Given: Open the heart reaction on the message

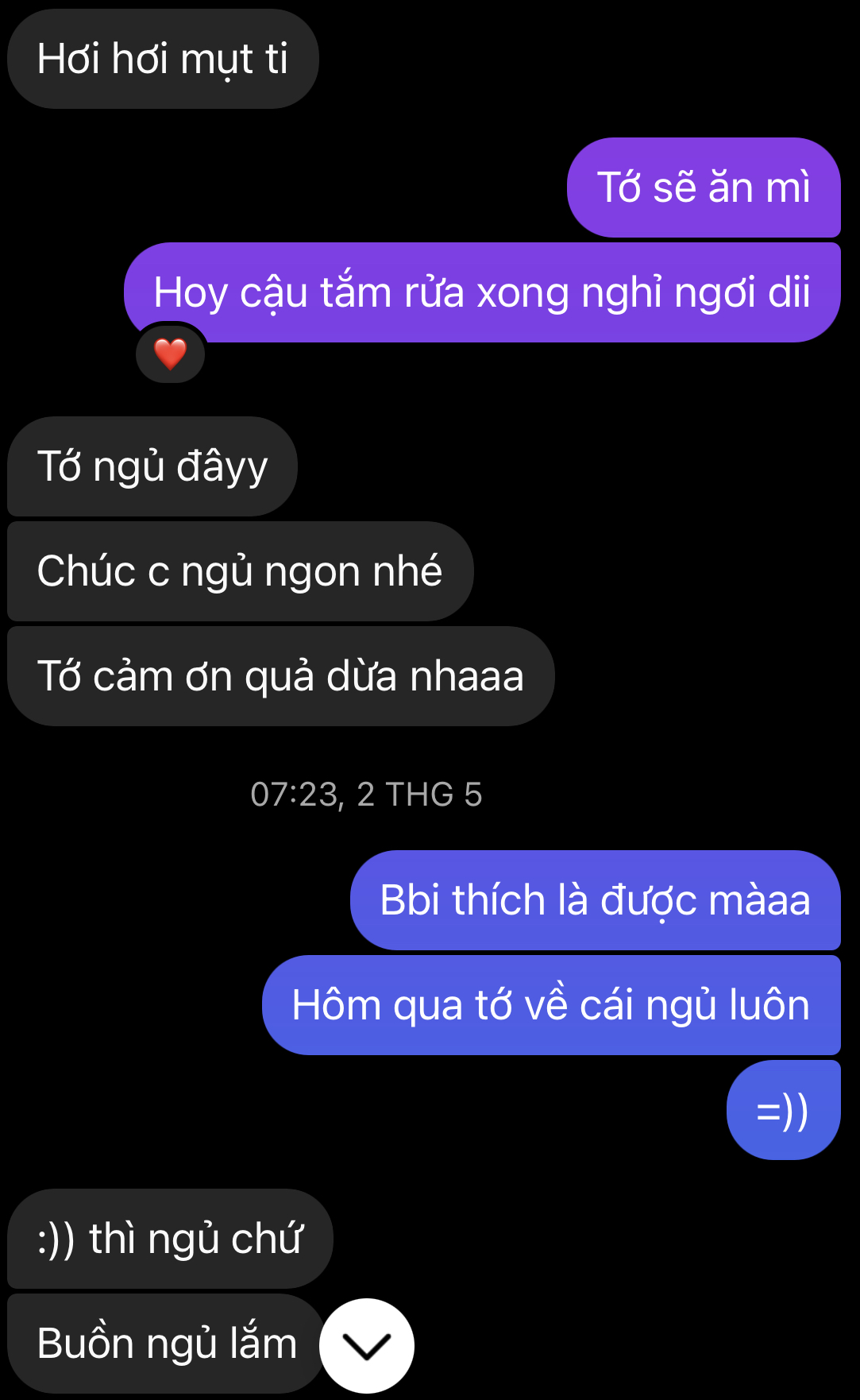Looking at the screenshot, I should pyautogui.click(x=170, y=354).
